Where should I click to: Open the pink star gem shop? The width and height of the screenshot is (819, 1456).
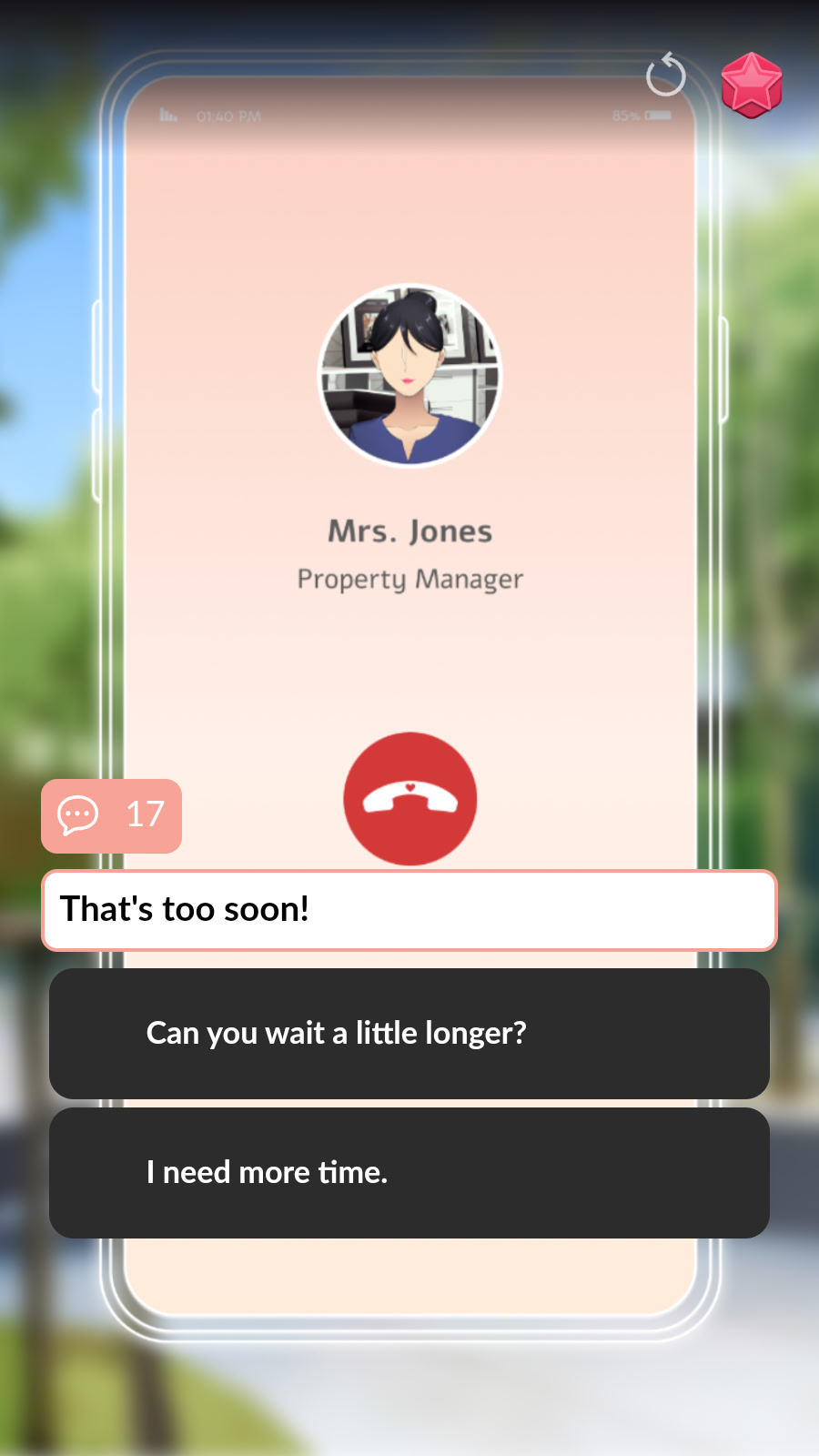tap(752, 86)
